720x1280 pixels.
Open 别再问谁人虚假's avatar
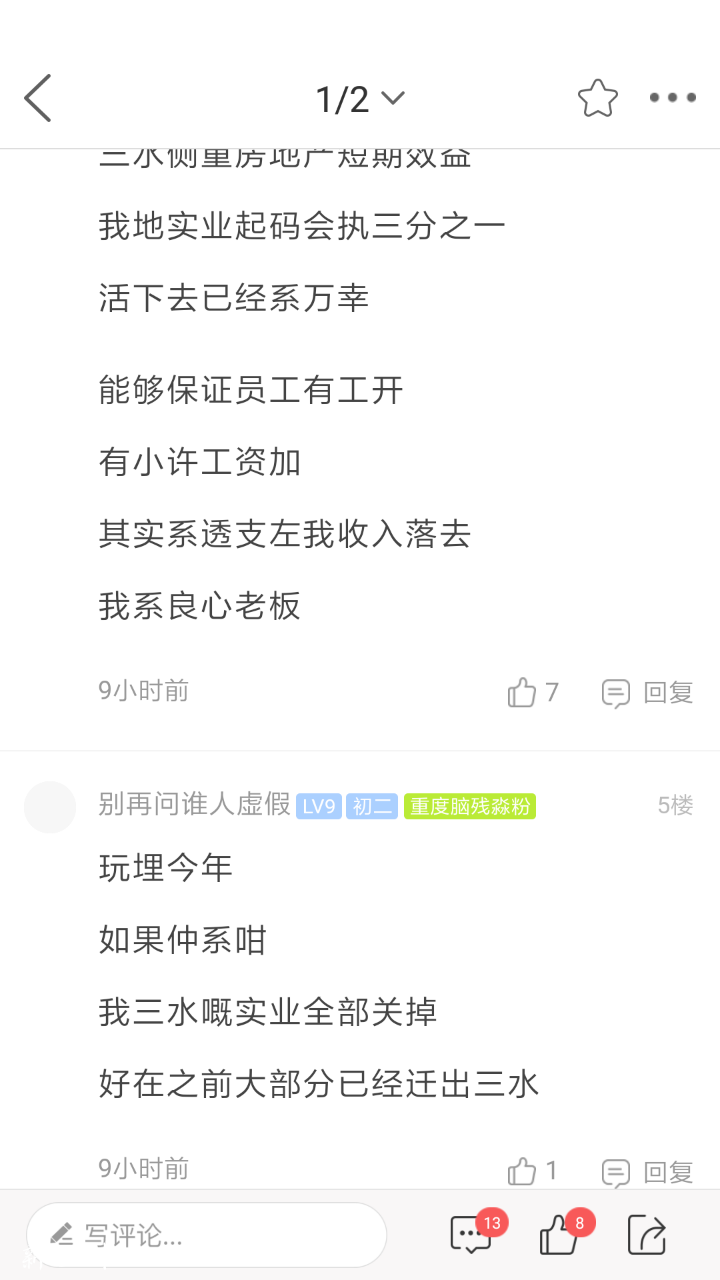(x=50, y=807)
